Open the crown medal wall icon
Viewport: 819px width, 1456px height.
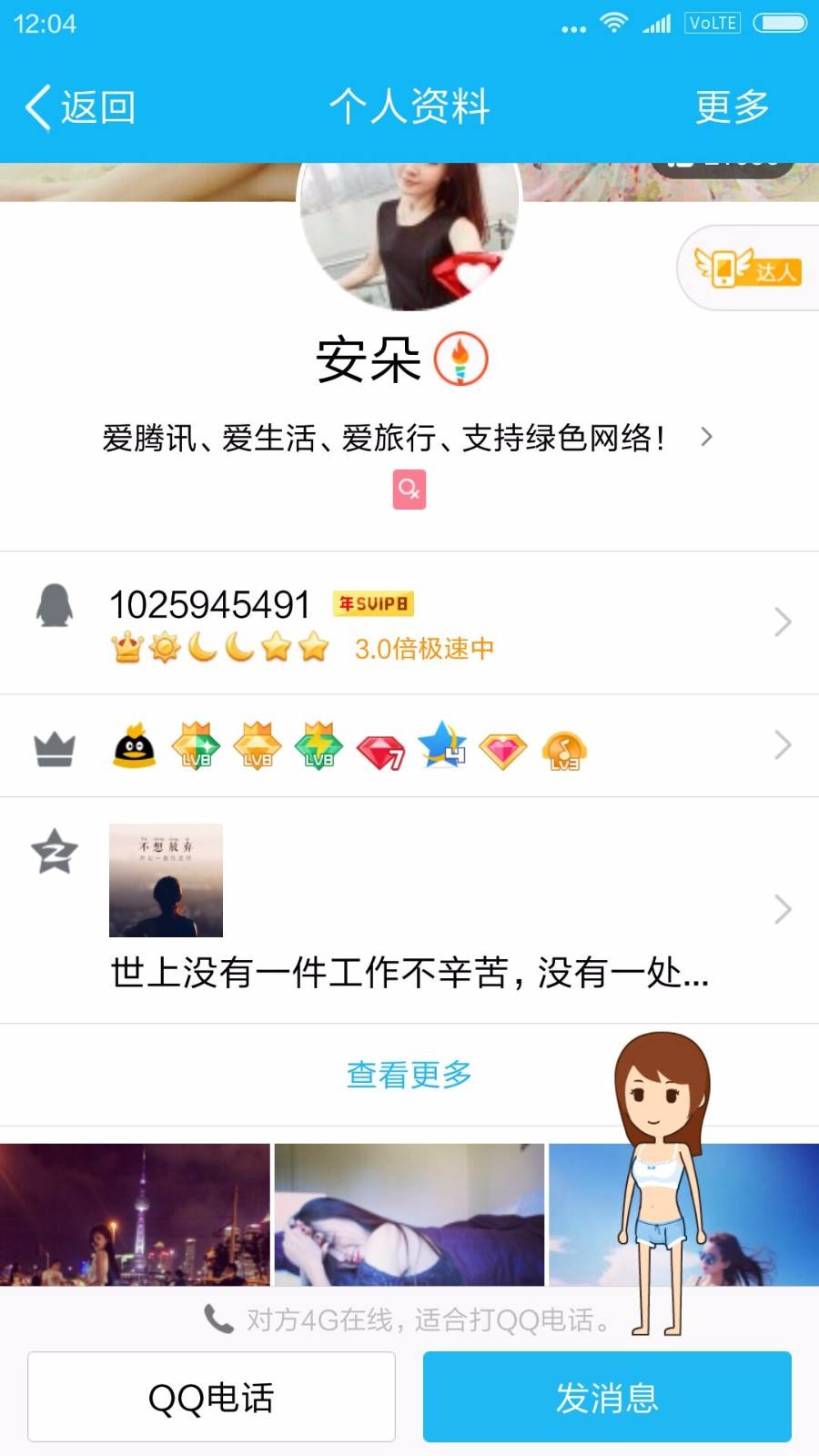click(x=55, y=745)
